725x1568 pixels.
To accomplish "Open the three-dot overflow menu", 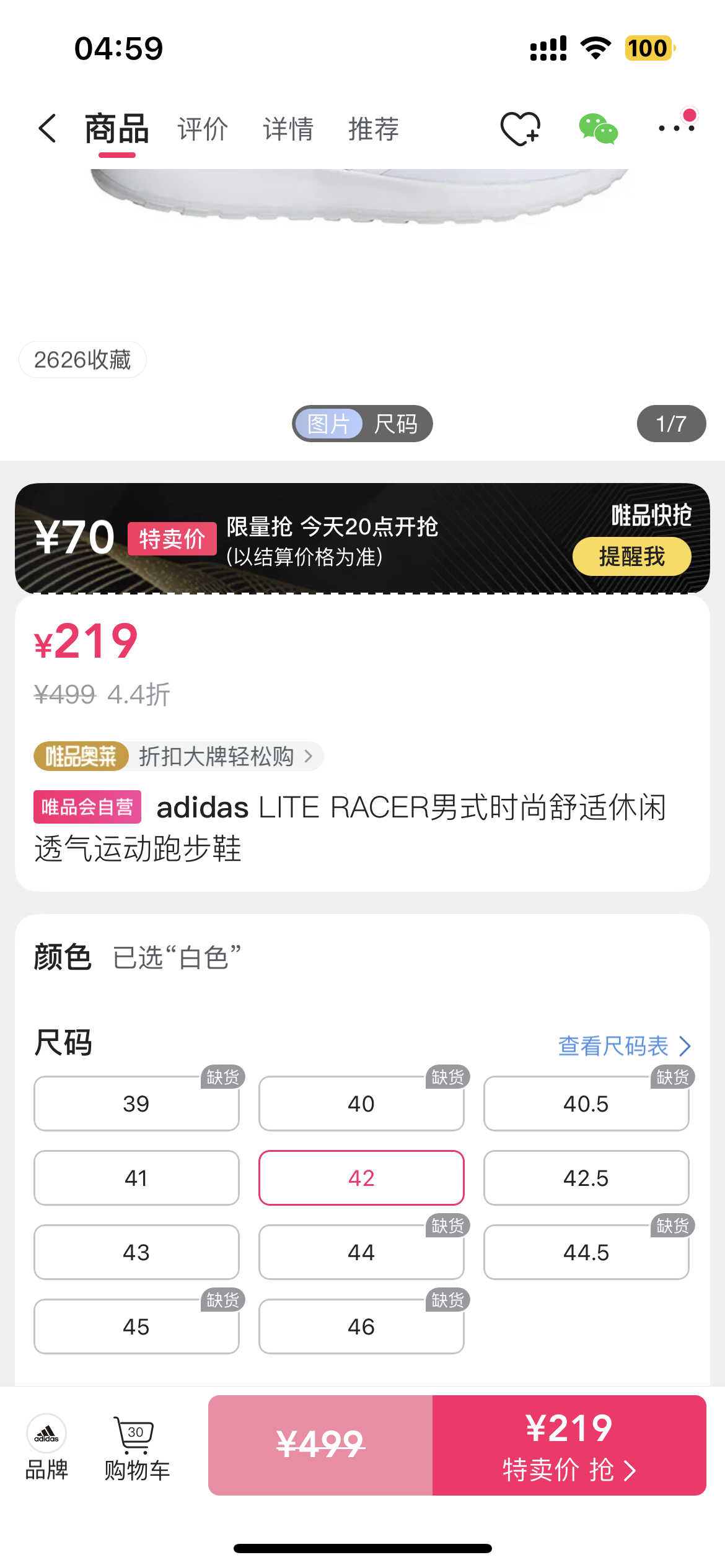I will 676,128.
